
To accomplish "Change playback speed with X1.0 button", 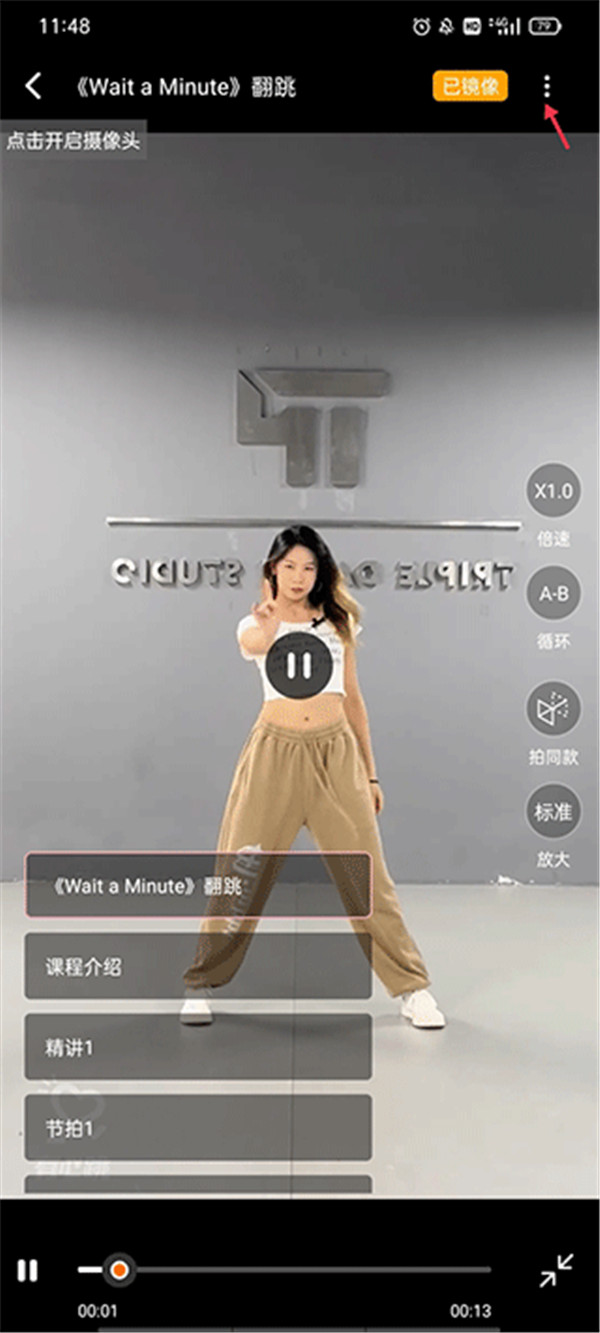I will [553, 492].
